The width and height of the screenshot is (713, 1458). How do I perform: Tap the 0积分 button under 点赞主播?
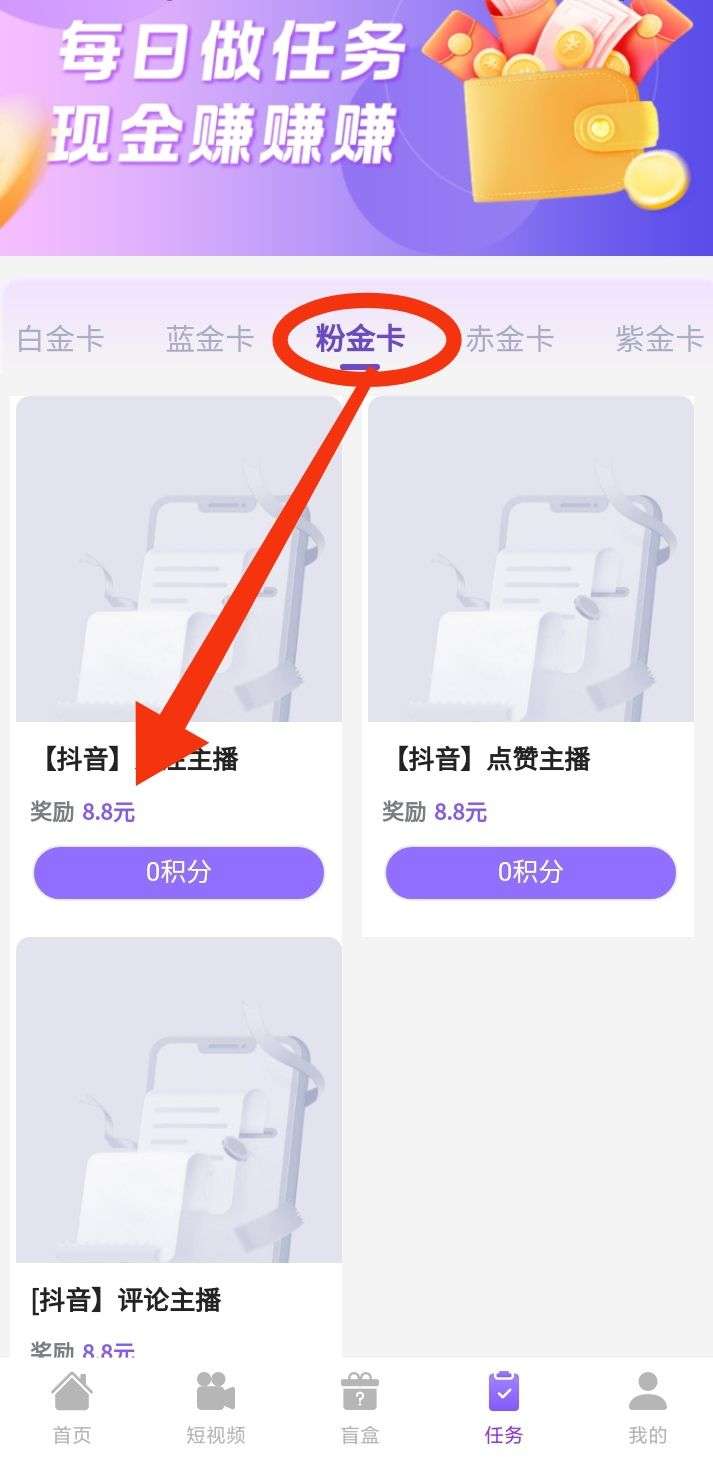530,872
